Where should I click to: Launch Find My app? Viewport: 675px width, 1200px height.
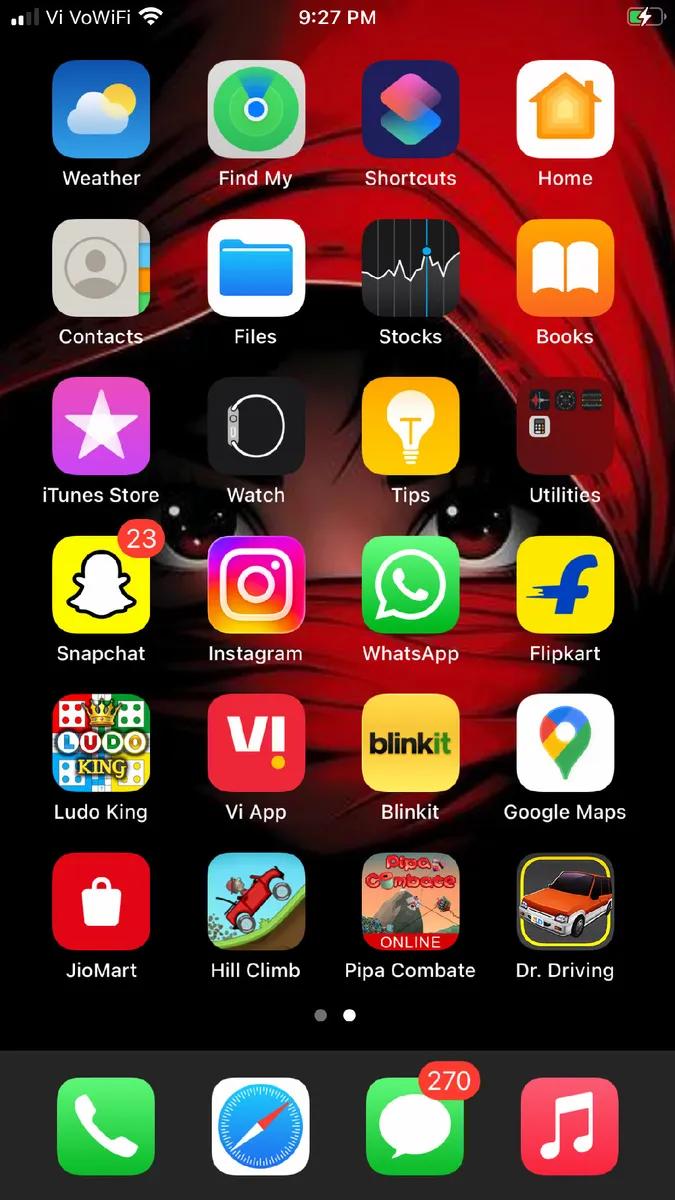[x=256, y=110]
